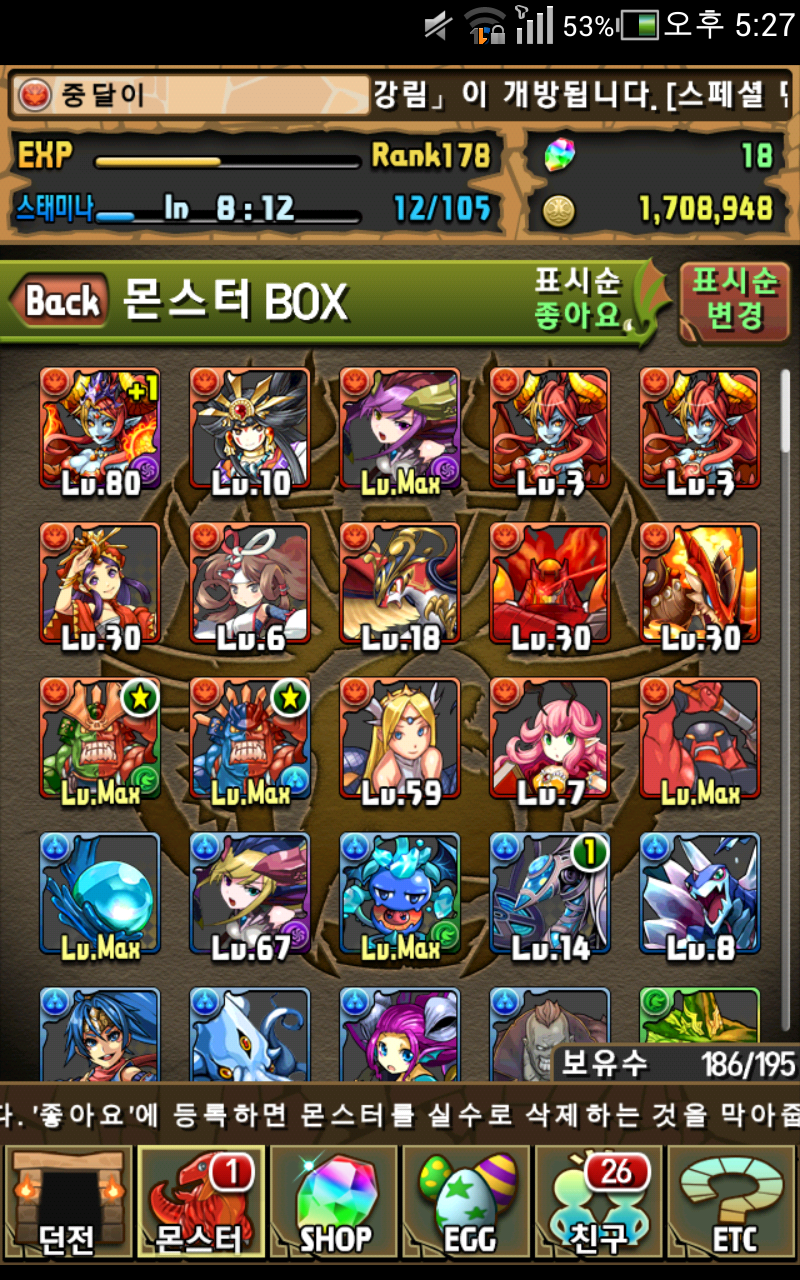
Task: Select the Lv.10 monster card
Action: point(250,432)
